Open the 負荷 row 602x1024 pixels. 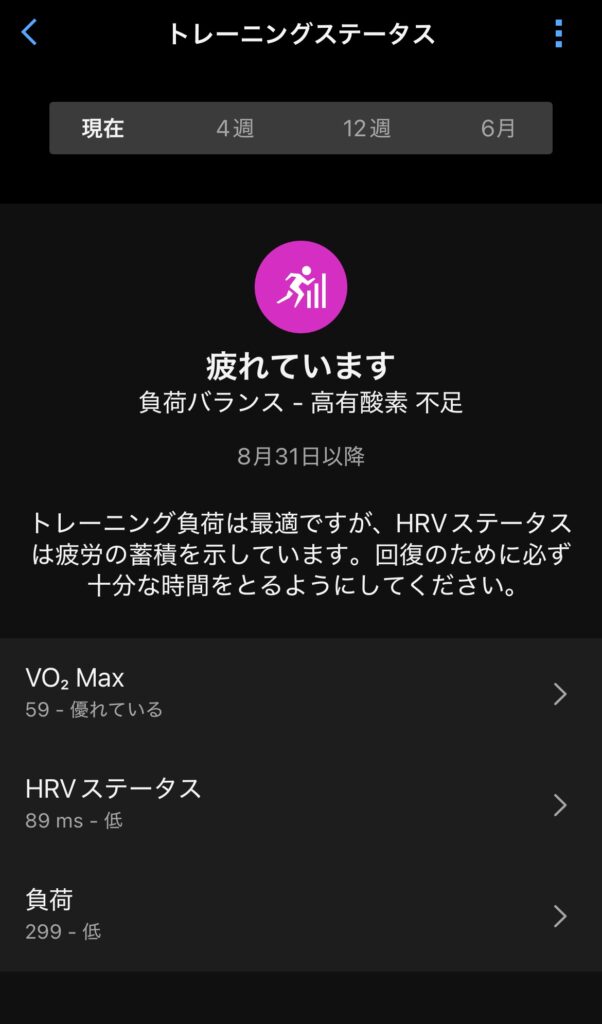pos(300,915)
